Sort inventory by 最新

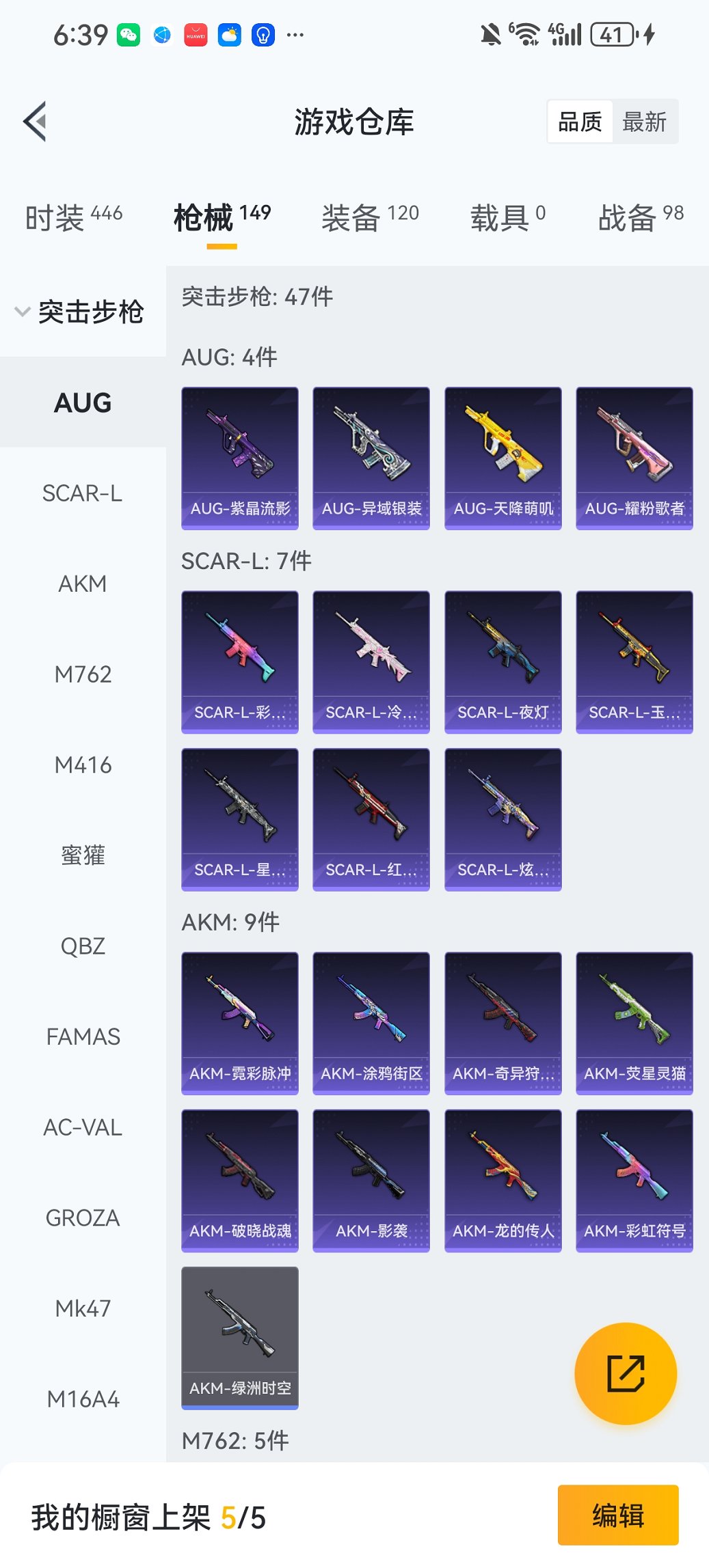[x=644, y=122]
